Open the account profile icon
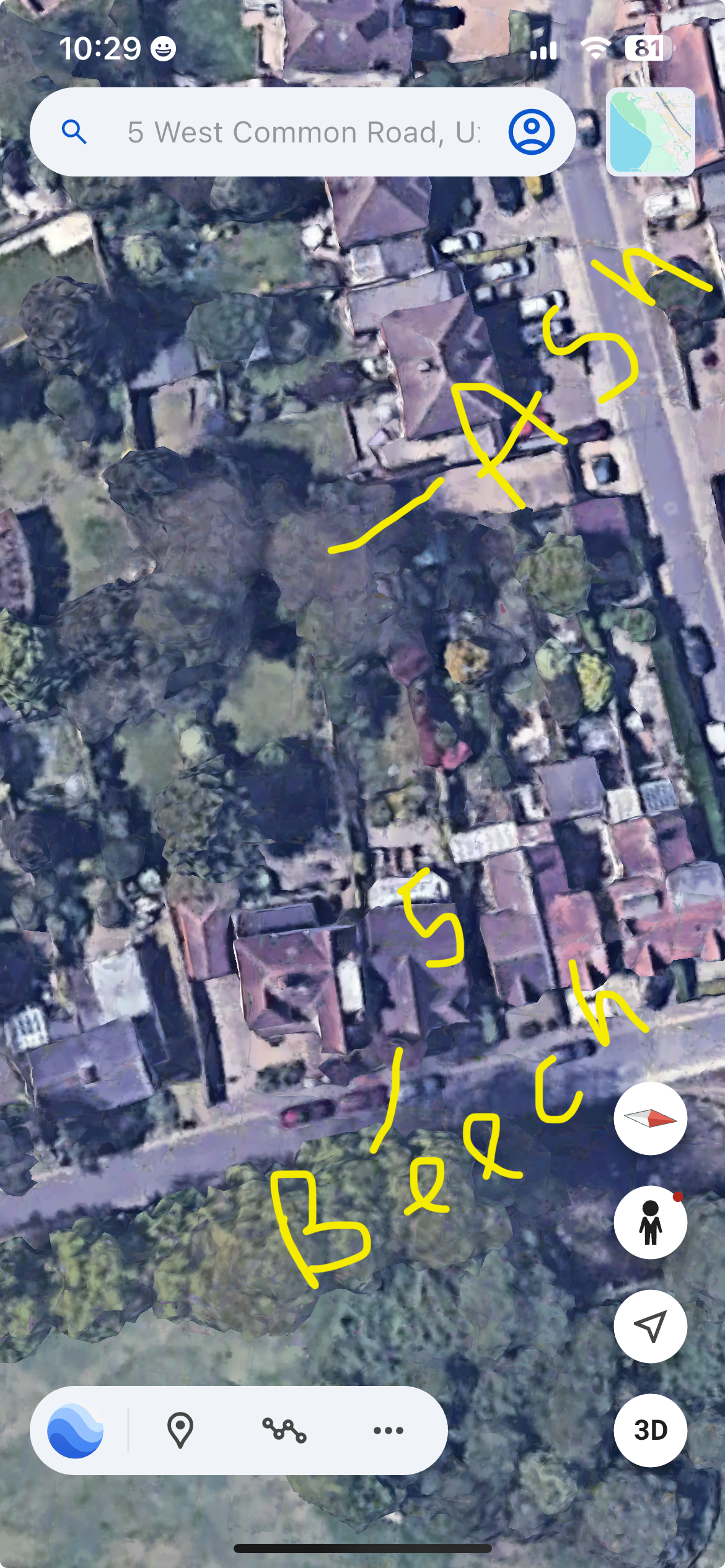Viewport: 725px width, 1568px height. tap(531, 132)
